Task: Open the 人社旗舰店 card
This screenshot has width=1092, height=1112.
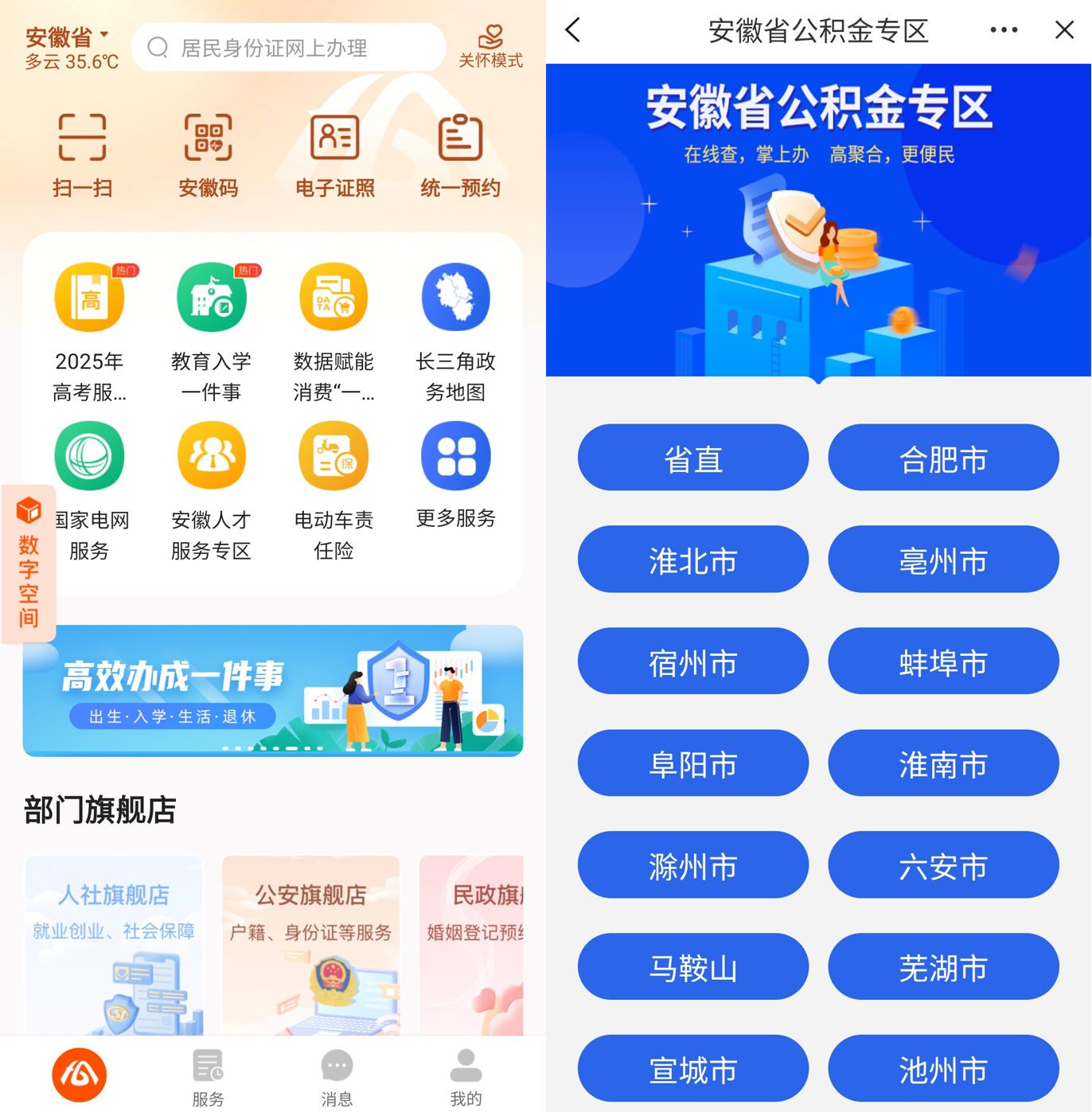Action: 114,944
